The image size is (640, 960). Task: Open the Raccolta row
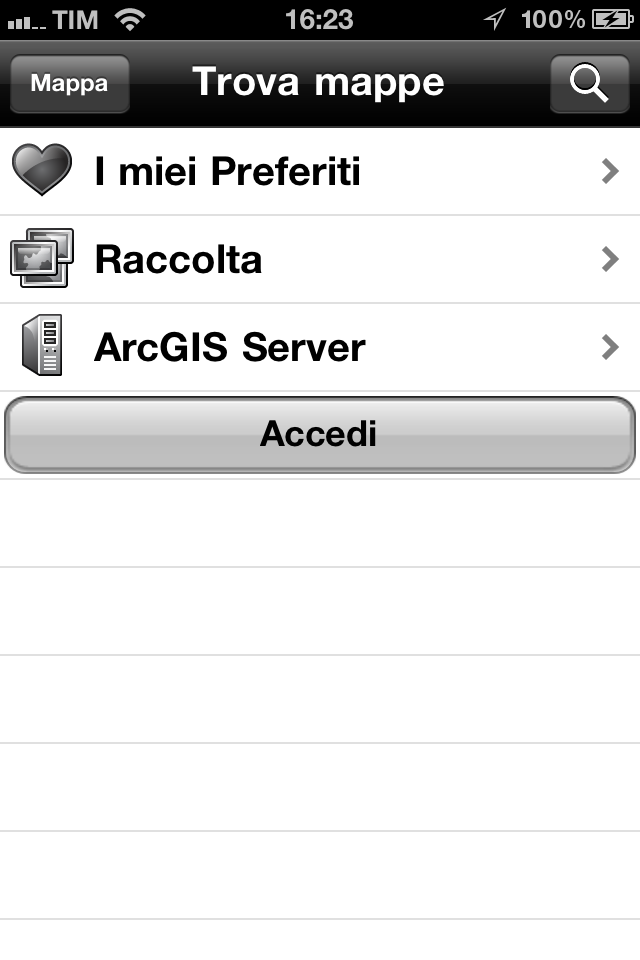(320, 260)
